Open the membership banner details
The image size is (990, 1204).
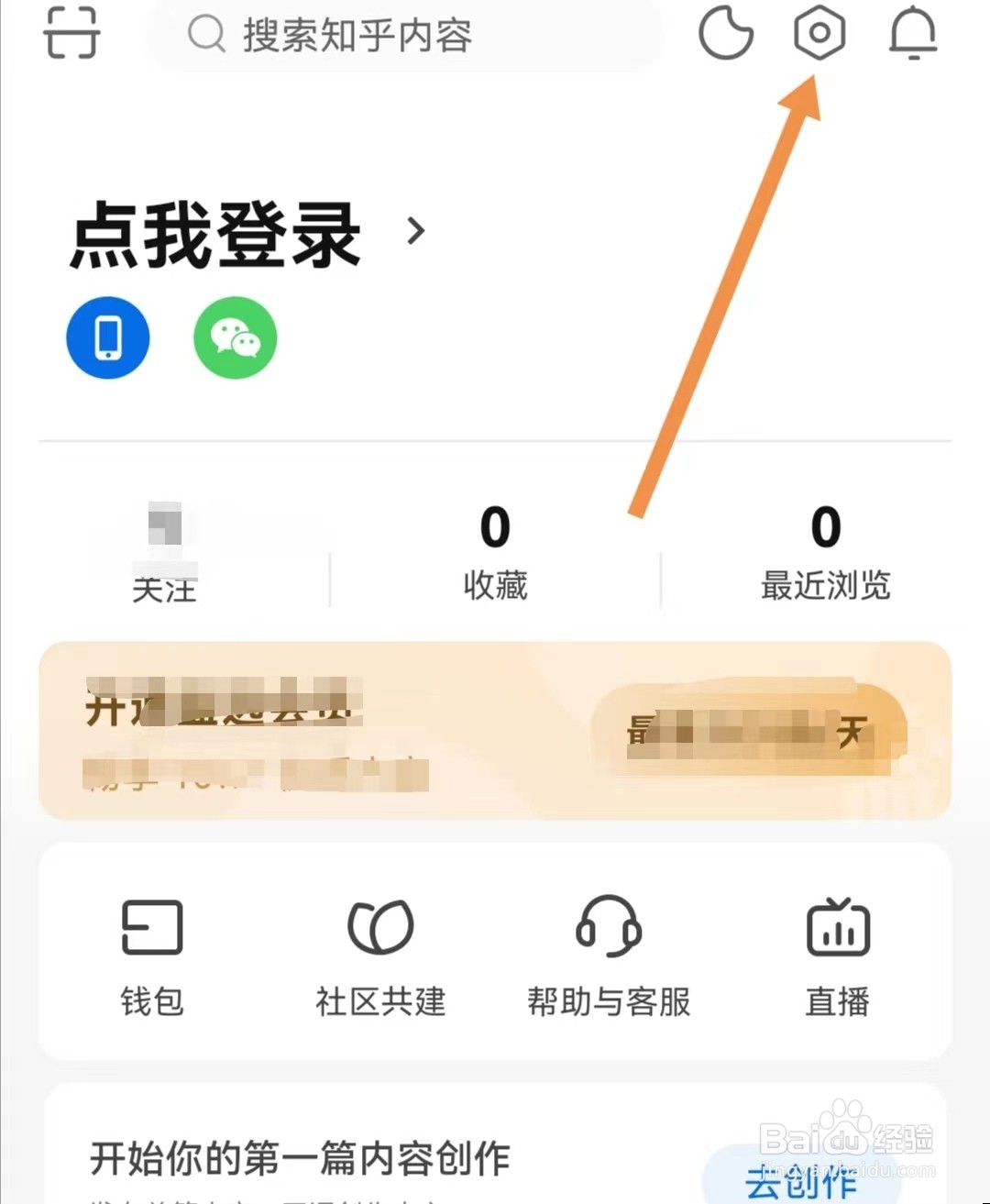pos(495,729)
